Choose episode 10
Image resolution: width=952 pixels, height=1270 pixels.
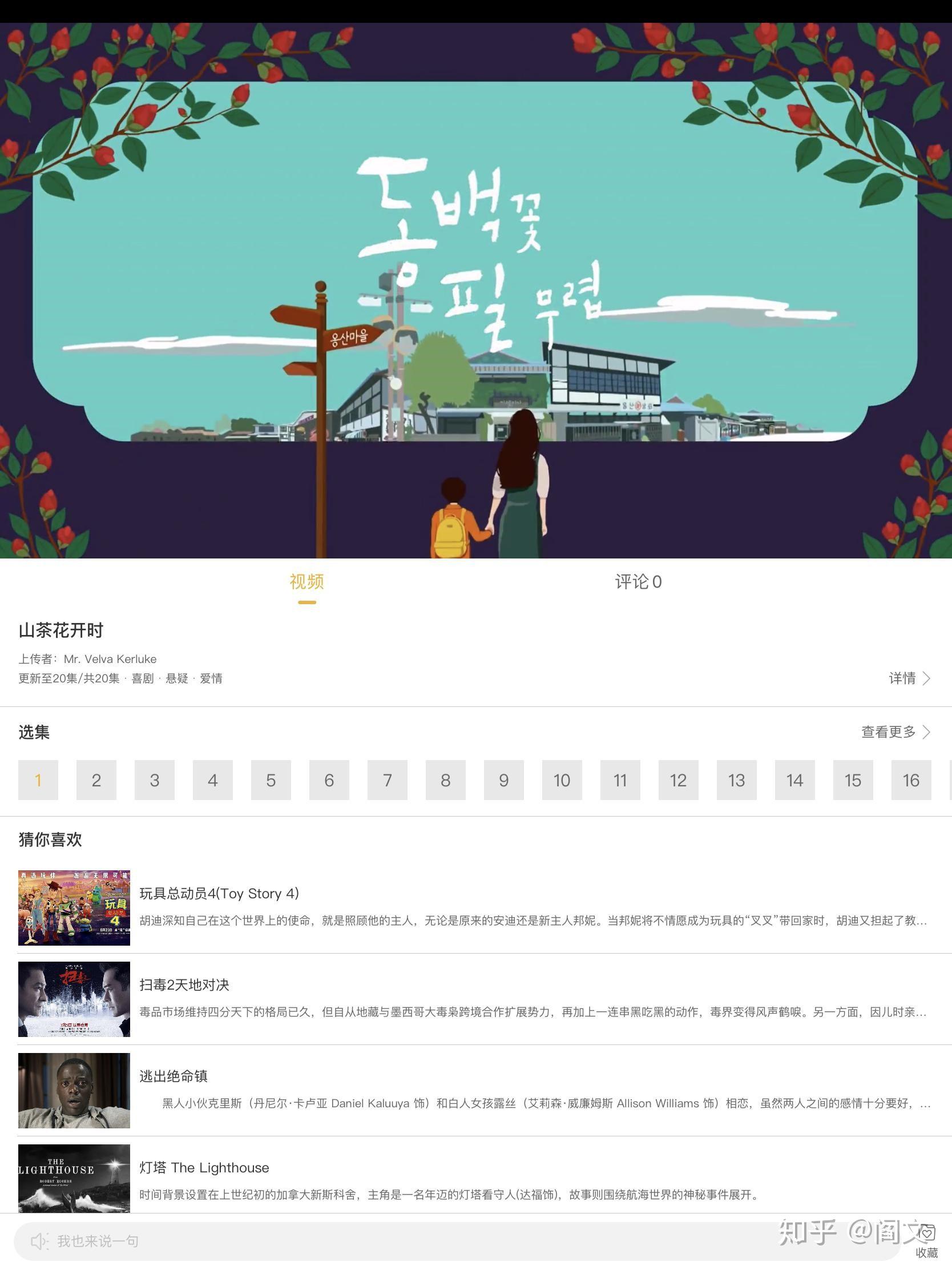(562, 779)
